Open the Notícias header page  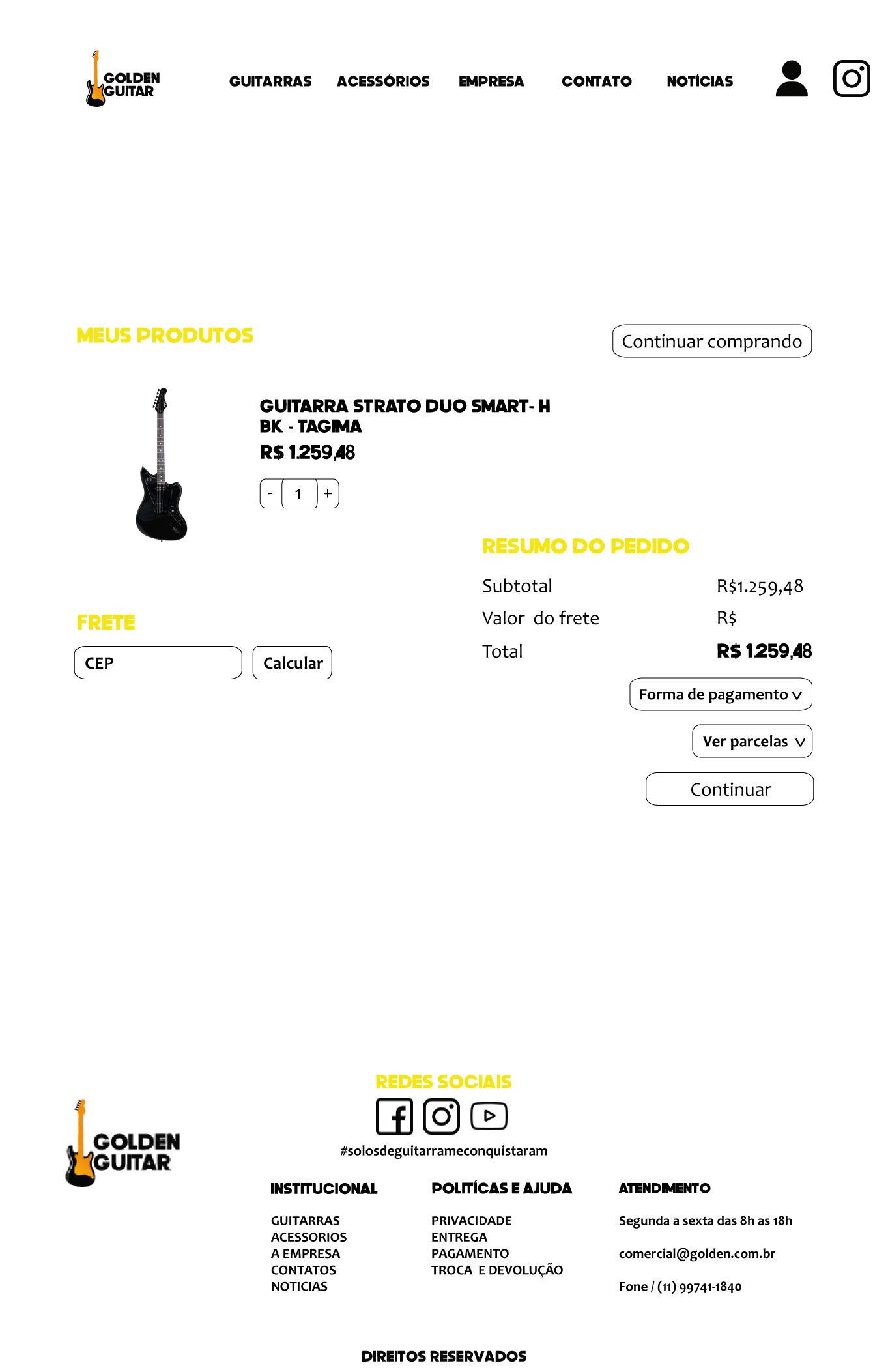pos(700,81)
